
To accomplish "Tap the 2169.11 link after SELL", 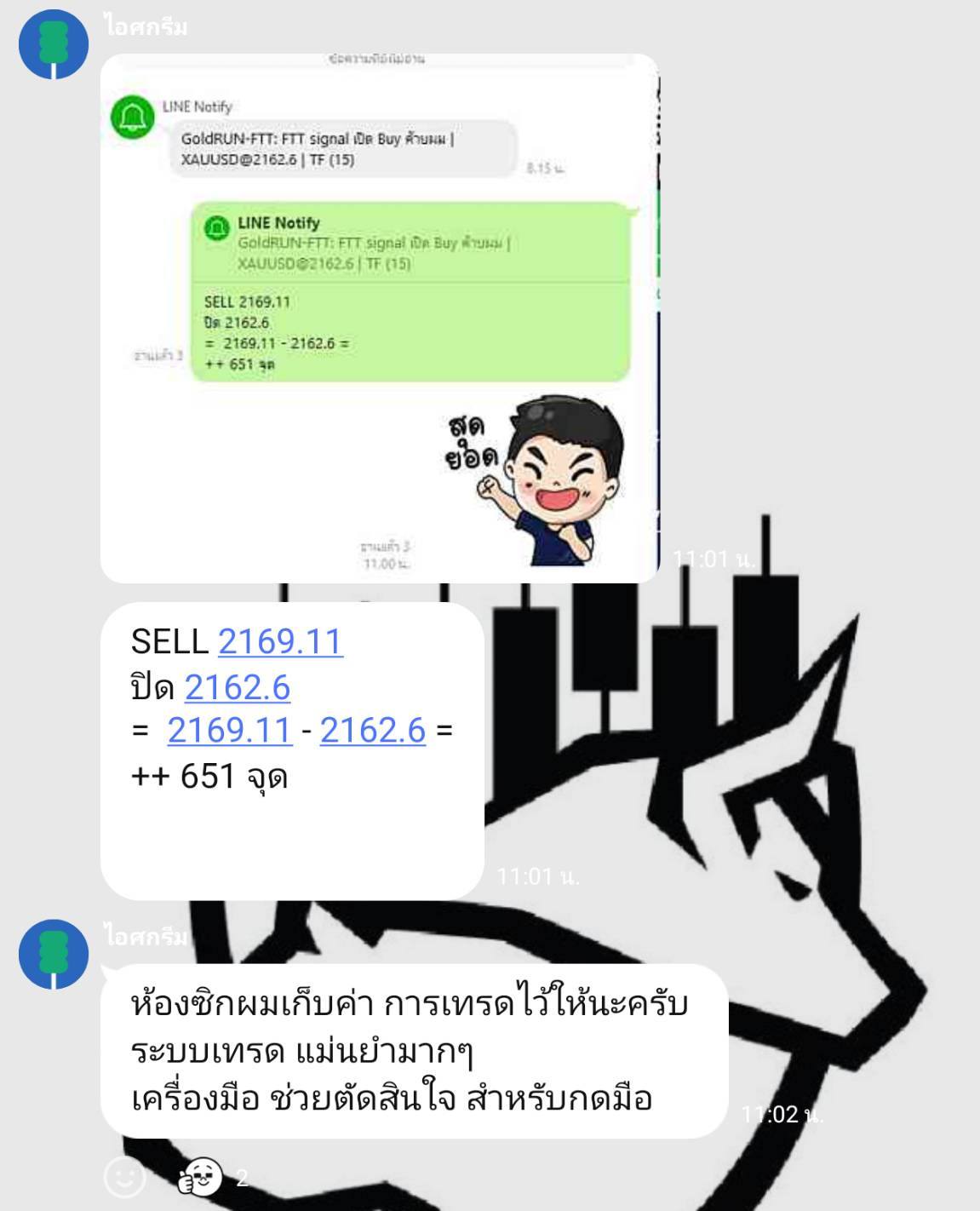I will 280,641.
